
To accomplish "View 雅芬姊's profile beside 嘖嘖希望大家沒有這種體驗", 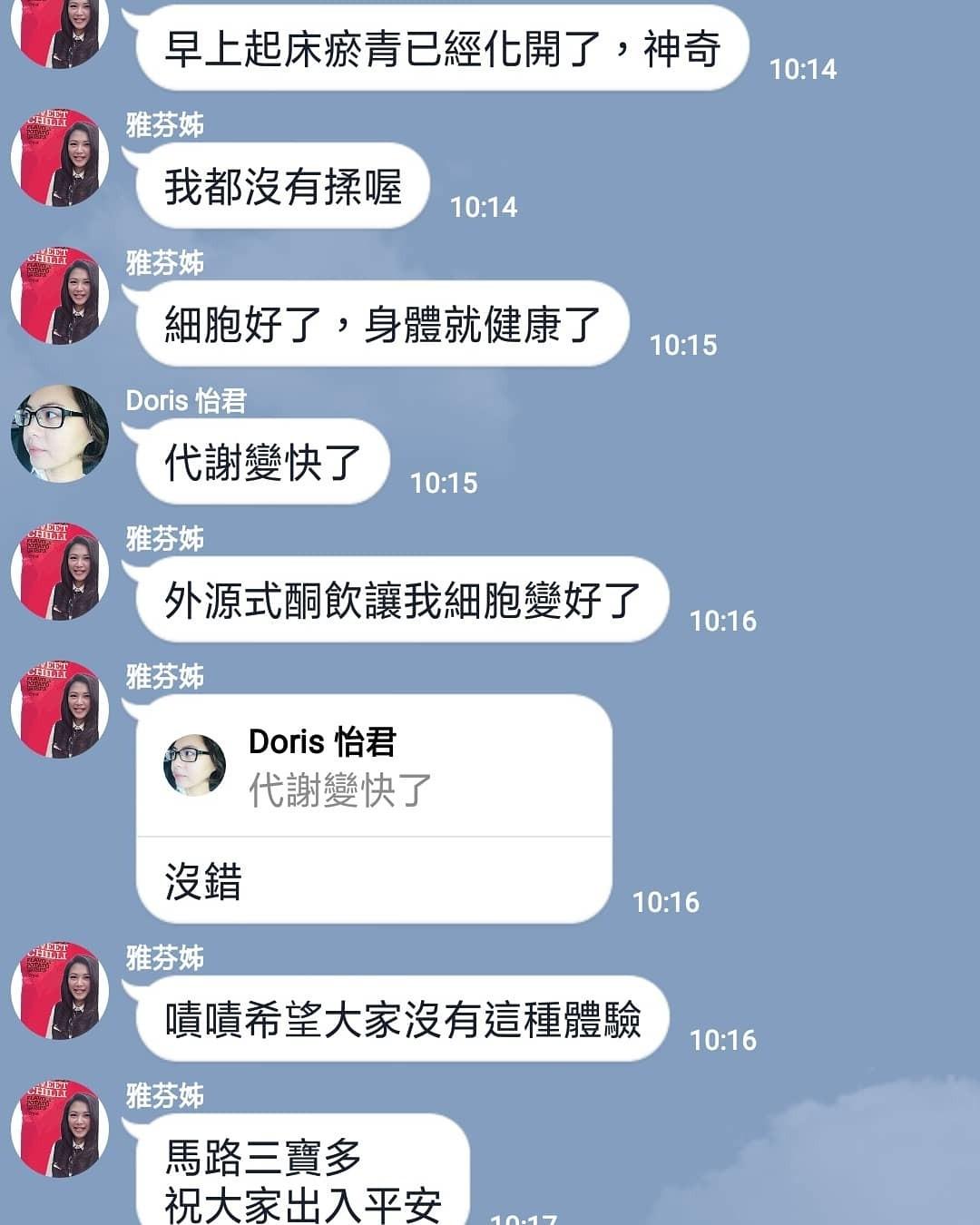I will tap(60, 991).
